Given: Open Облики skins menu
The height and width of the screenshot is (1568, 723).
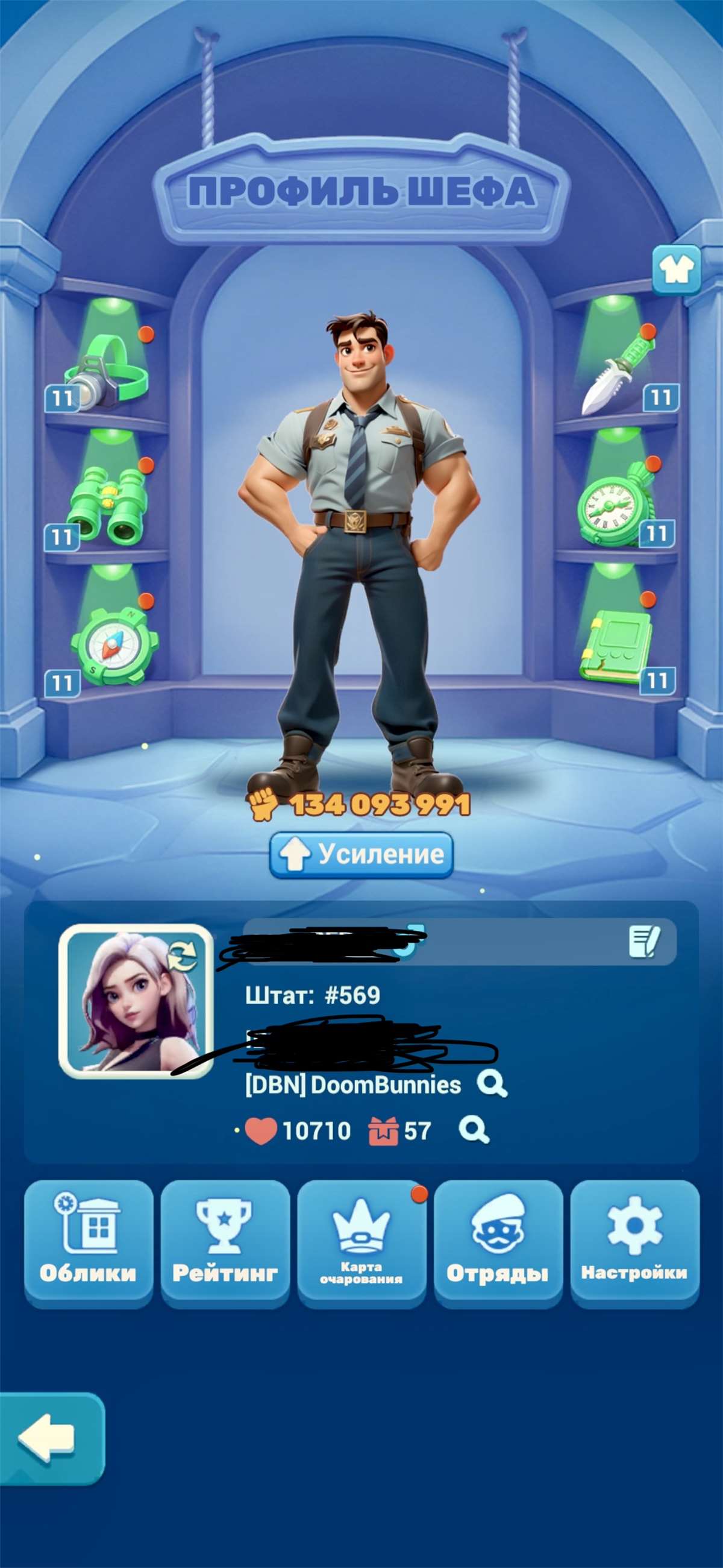Looking at the screenshot, I should pos(88,1244).
